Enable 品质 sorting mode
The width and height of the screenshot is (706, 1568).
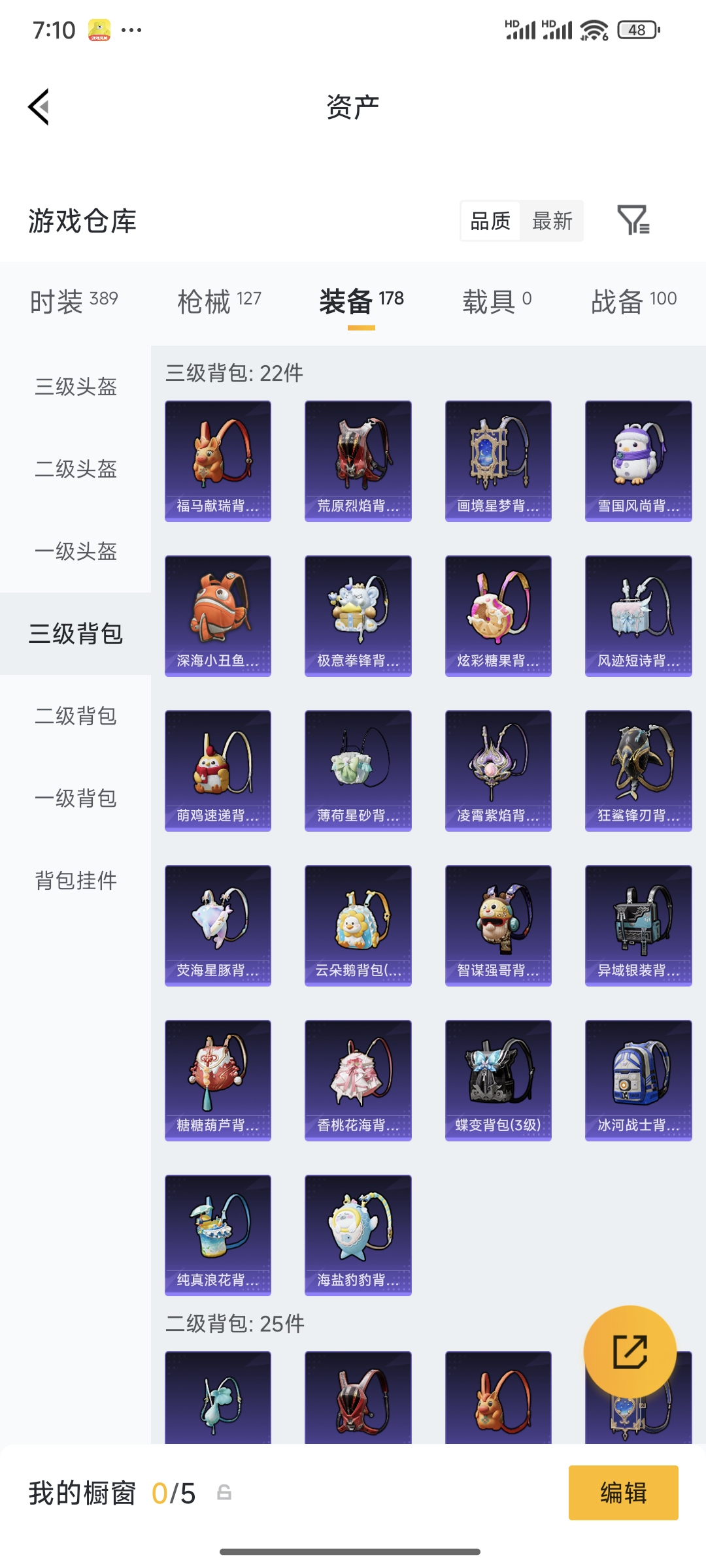tap(490, 222)
